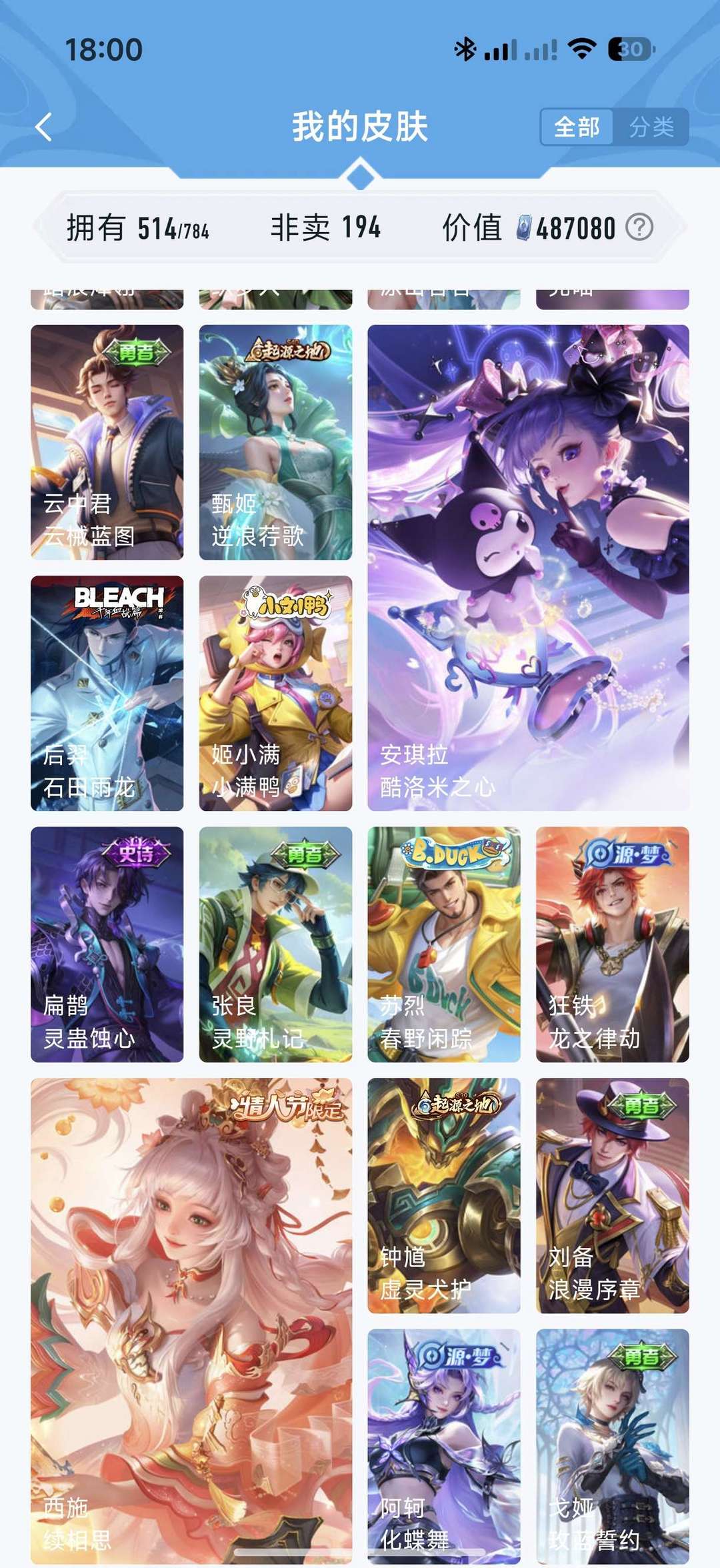Open the 姬小满 小满鸭 skin

[275, 693]
